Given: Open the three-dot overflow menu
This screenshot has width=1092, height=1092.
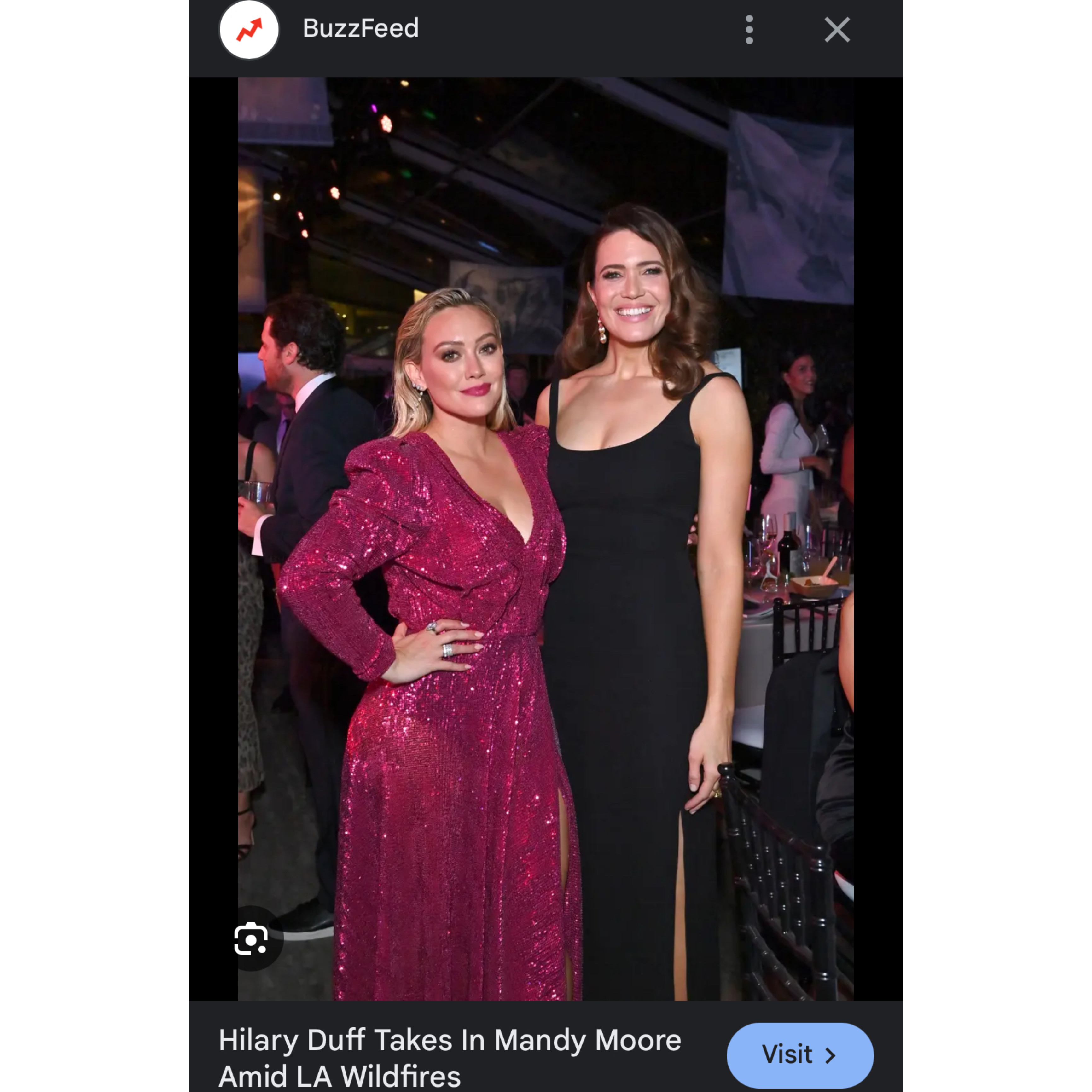Looking at the screenshot, I should [749, 29].
